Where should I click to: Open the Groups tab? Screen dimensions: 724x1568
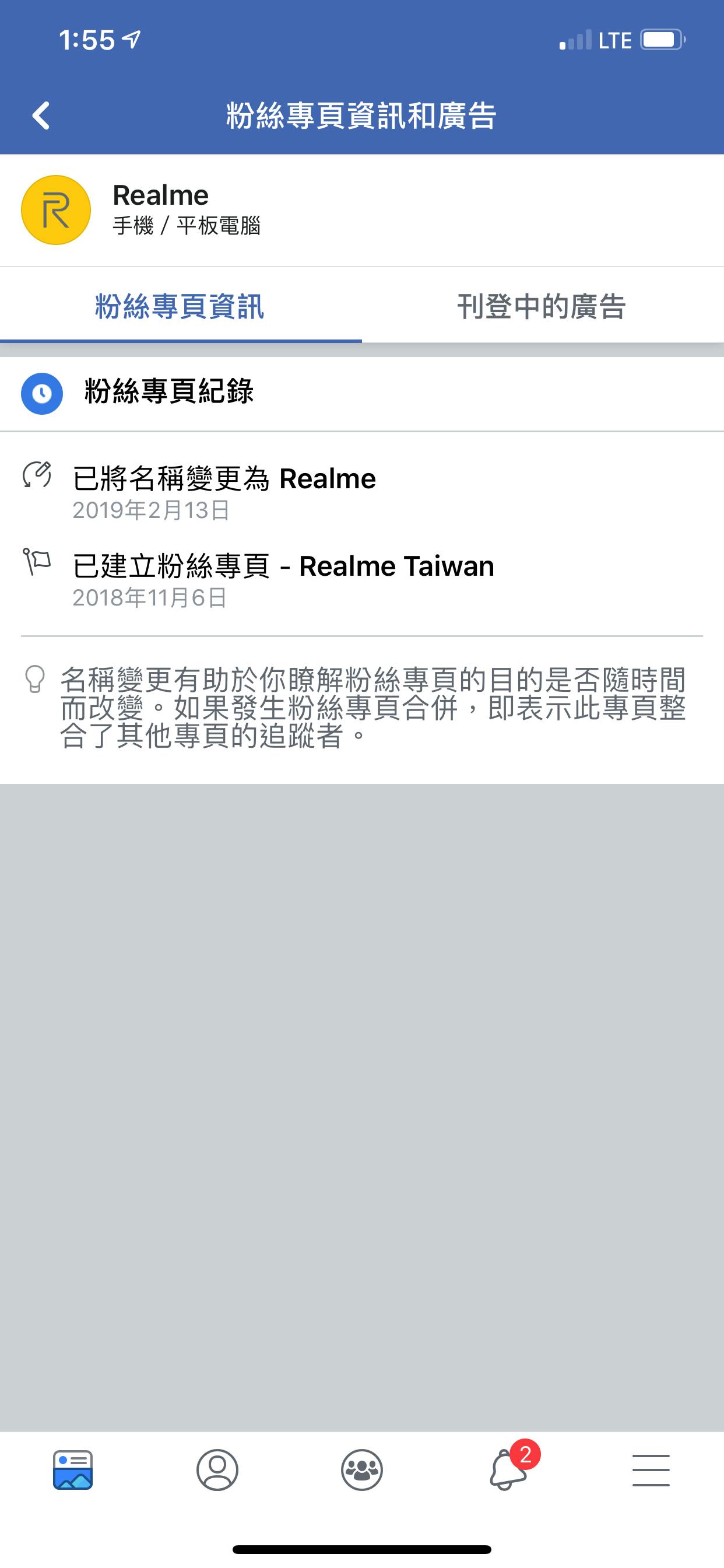(x=362, y=1470)
